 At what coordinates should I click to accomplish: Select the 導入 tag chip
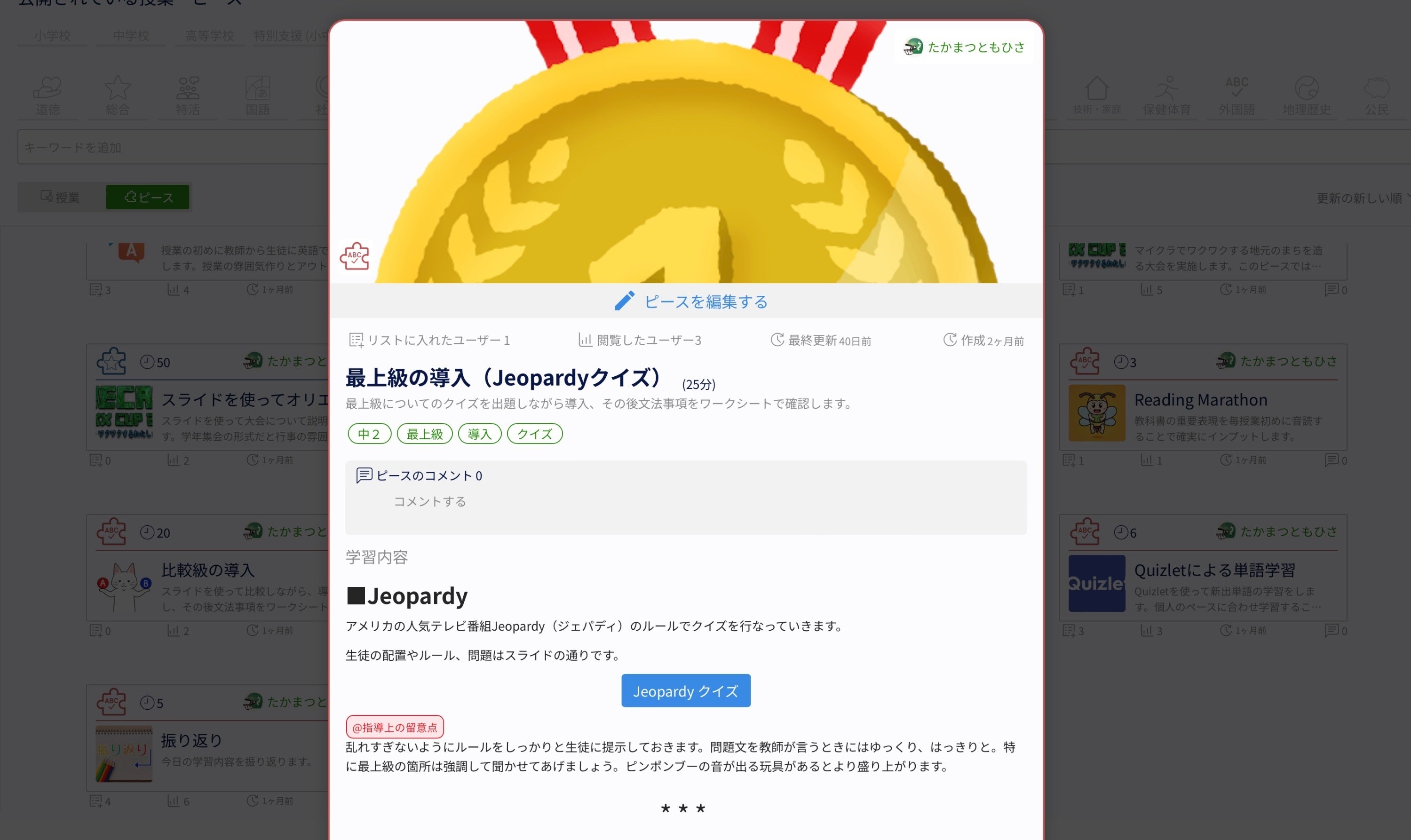[x=479, y=434]
